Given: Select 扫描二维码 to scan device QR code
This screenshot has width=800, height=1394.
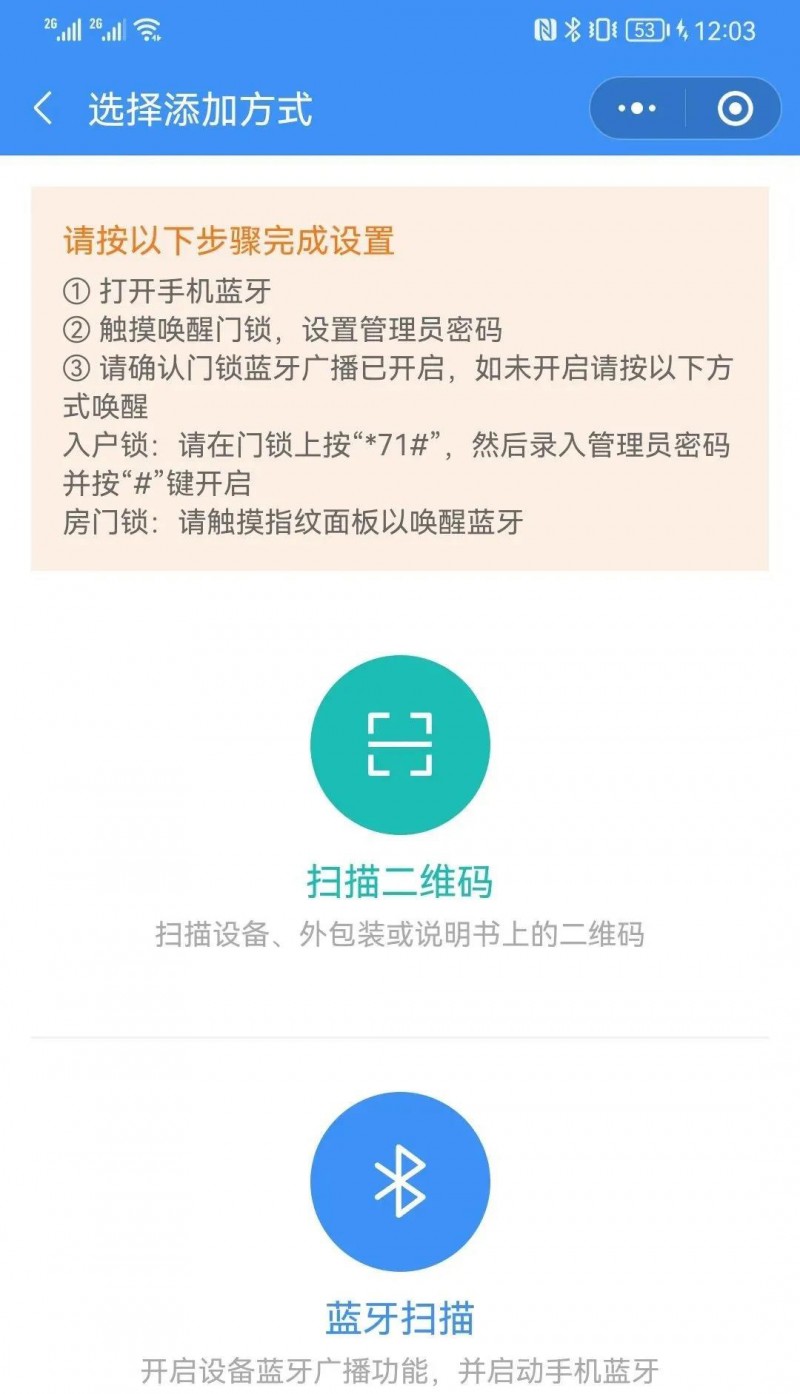Looking at the screenshot, I should (400, 745).
